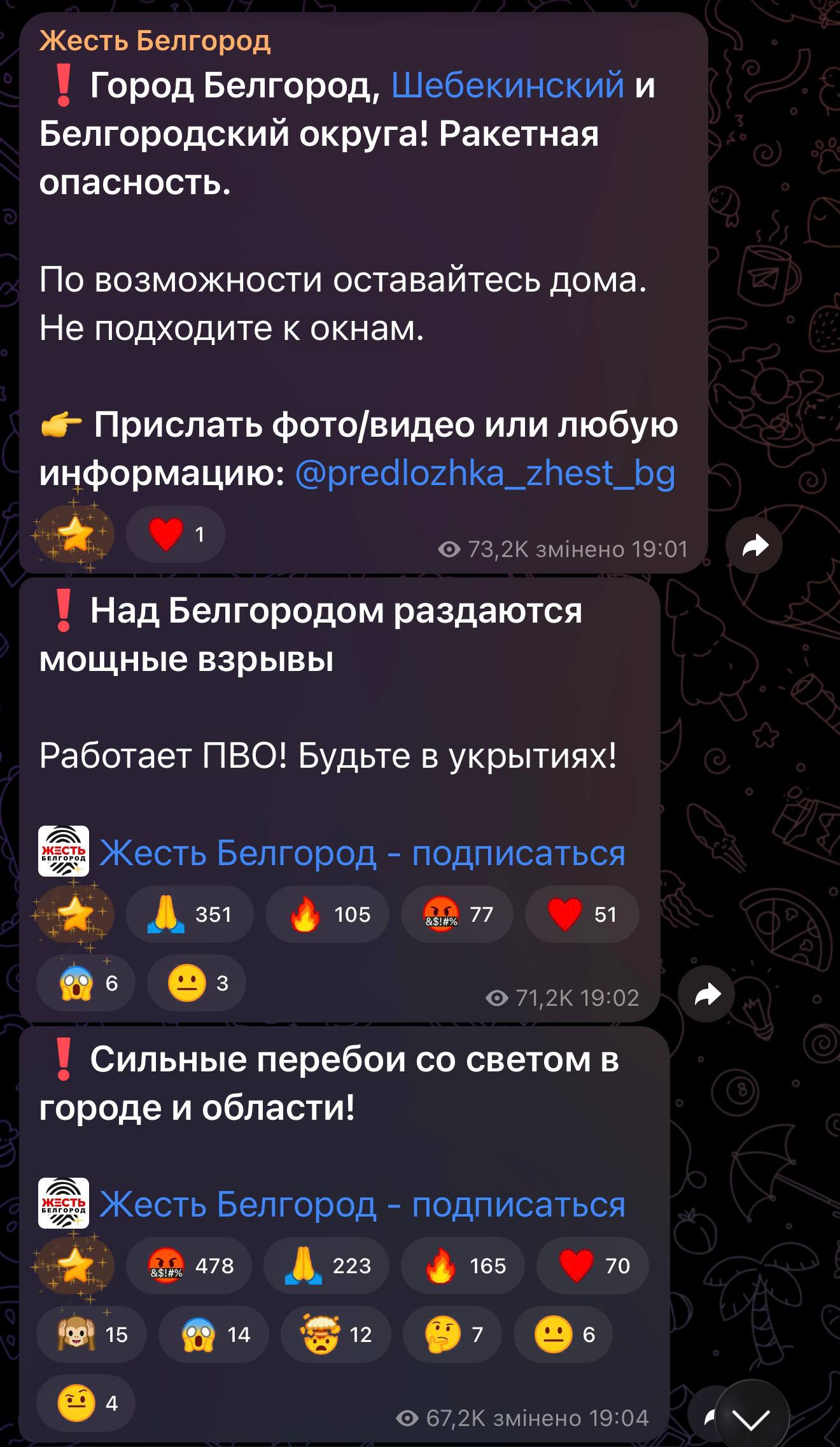Tap fire reaction showing 165

pyautogui.click(x=463, y=1265)
